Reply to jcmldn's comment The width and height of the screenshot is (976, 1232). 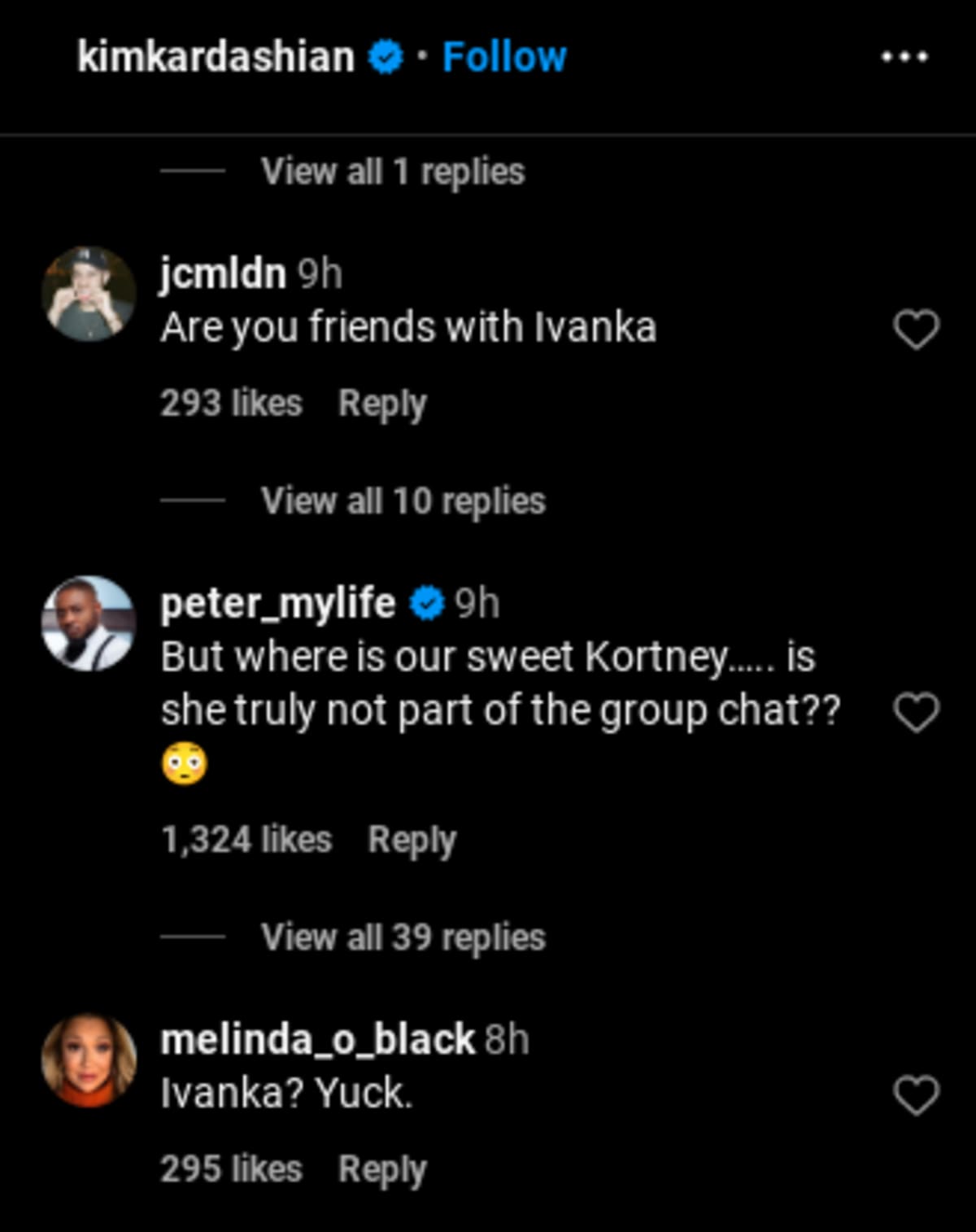384,402
